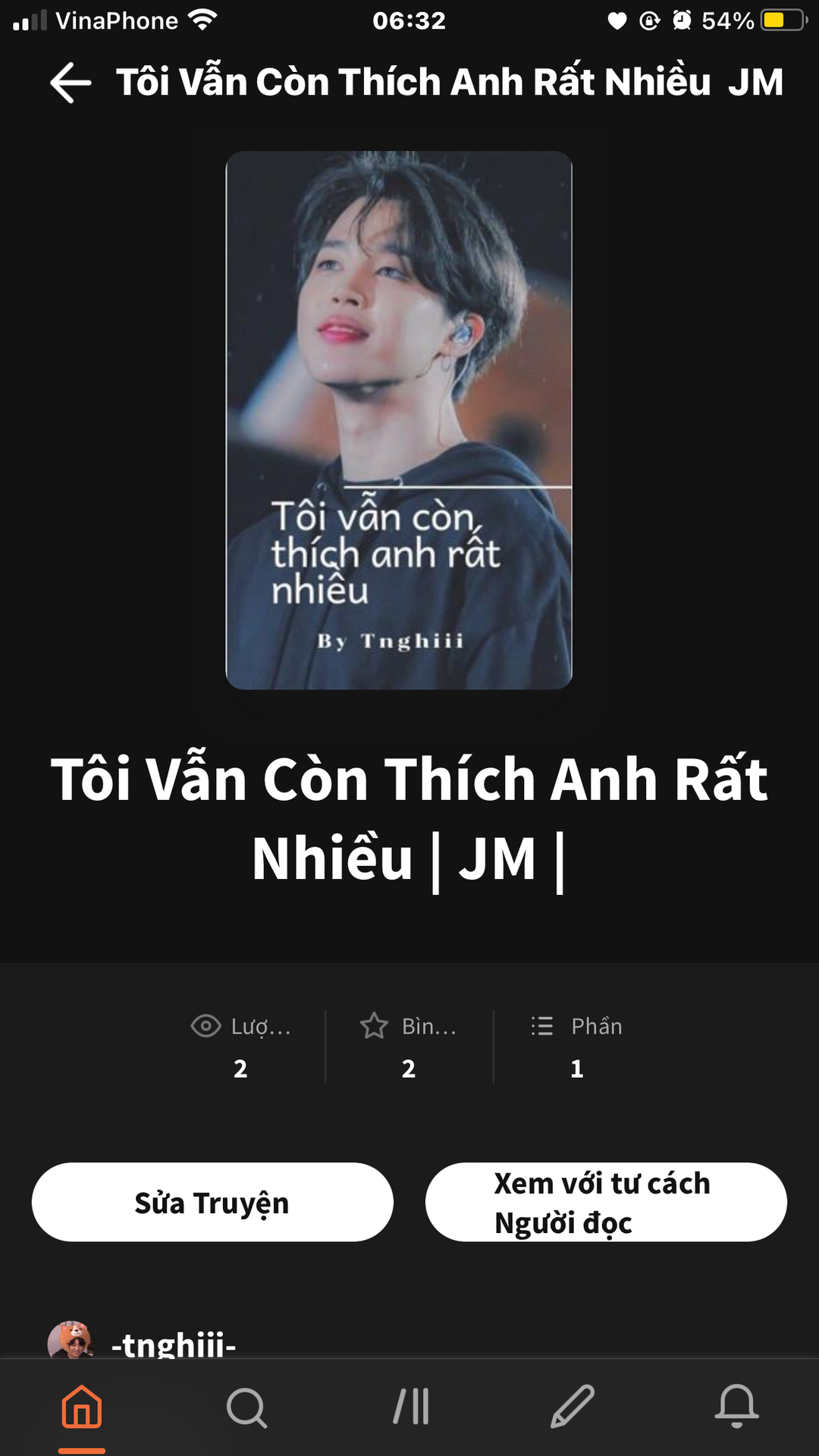Switch to the Library tab
The width and height of the screenshot is (819, 1456).
(411, 1407)
